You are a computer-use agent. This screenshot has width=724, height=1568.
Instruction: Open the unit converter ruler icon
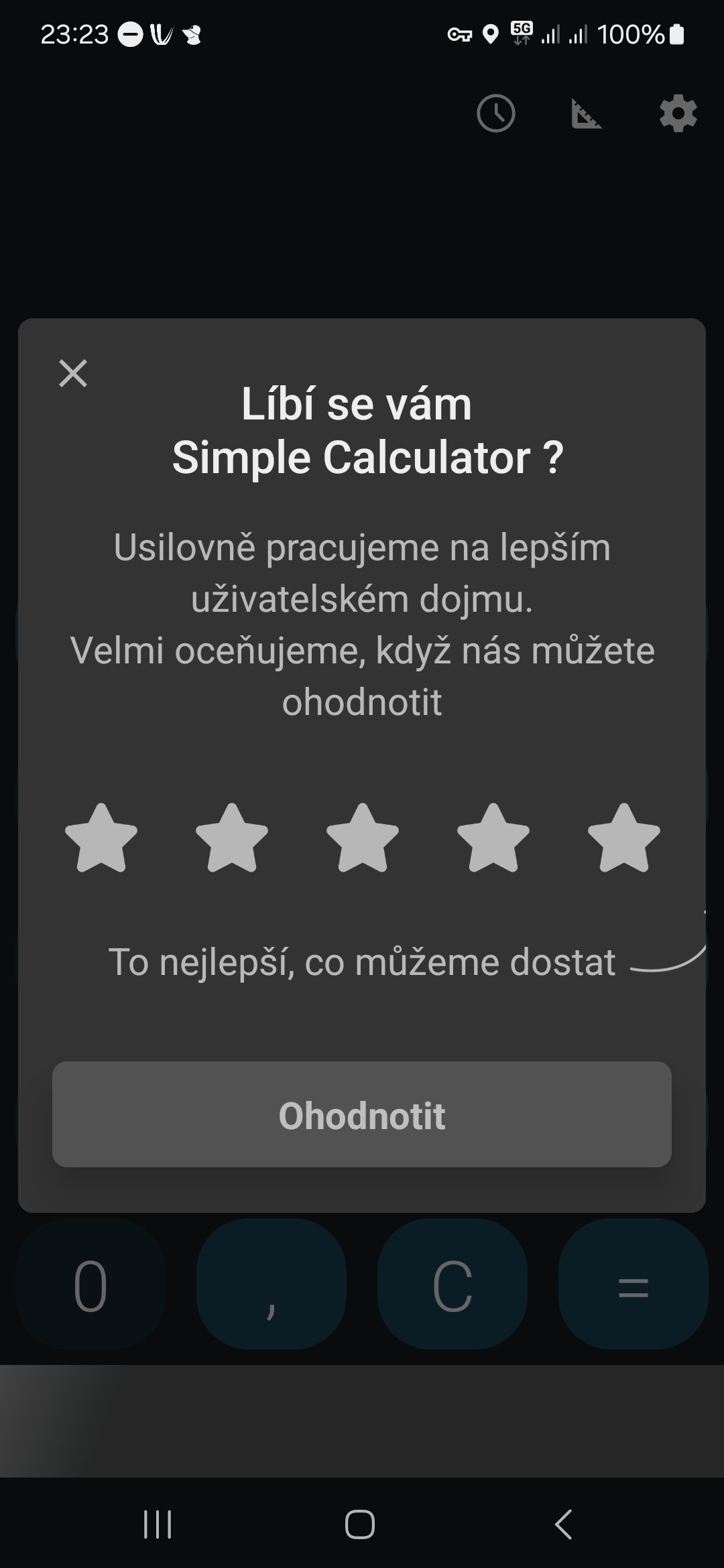click(x=587, y=113)
